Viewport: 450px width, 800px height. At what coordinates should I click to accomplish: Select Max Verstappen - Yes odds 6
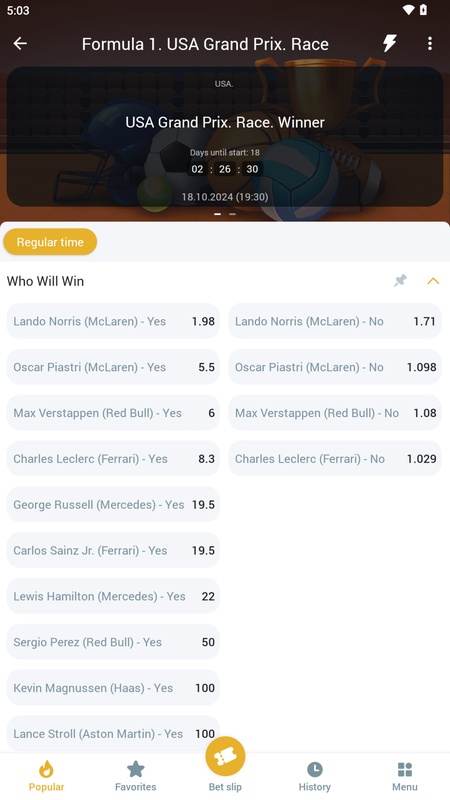(x=113, y=413)
